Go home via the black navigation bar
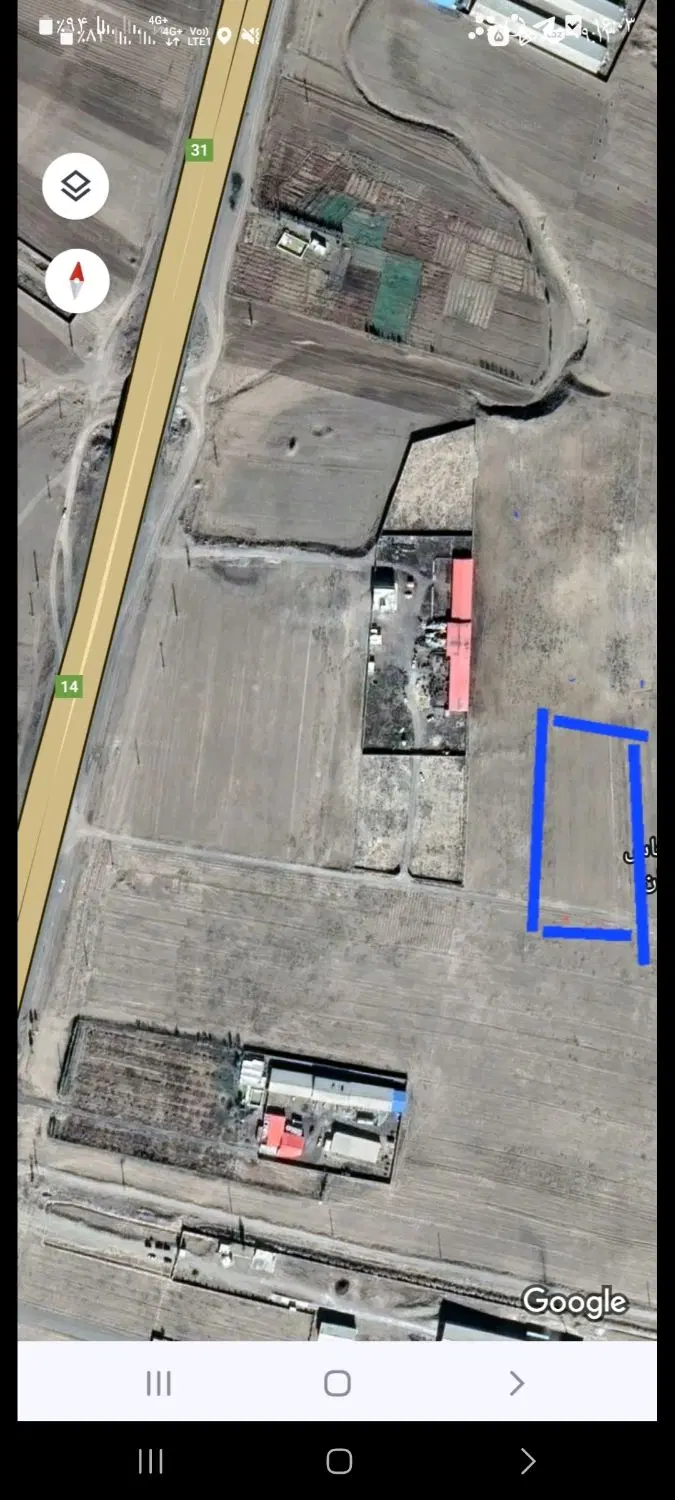This screenshot has width=675, height=1500. click(x=339, y=1461)
